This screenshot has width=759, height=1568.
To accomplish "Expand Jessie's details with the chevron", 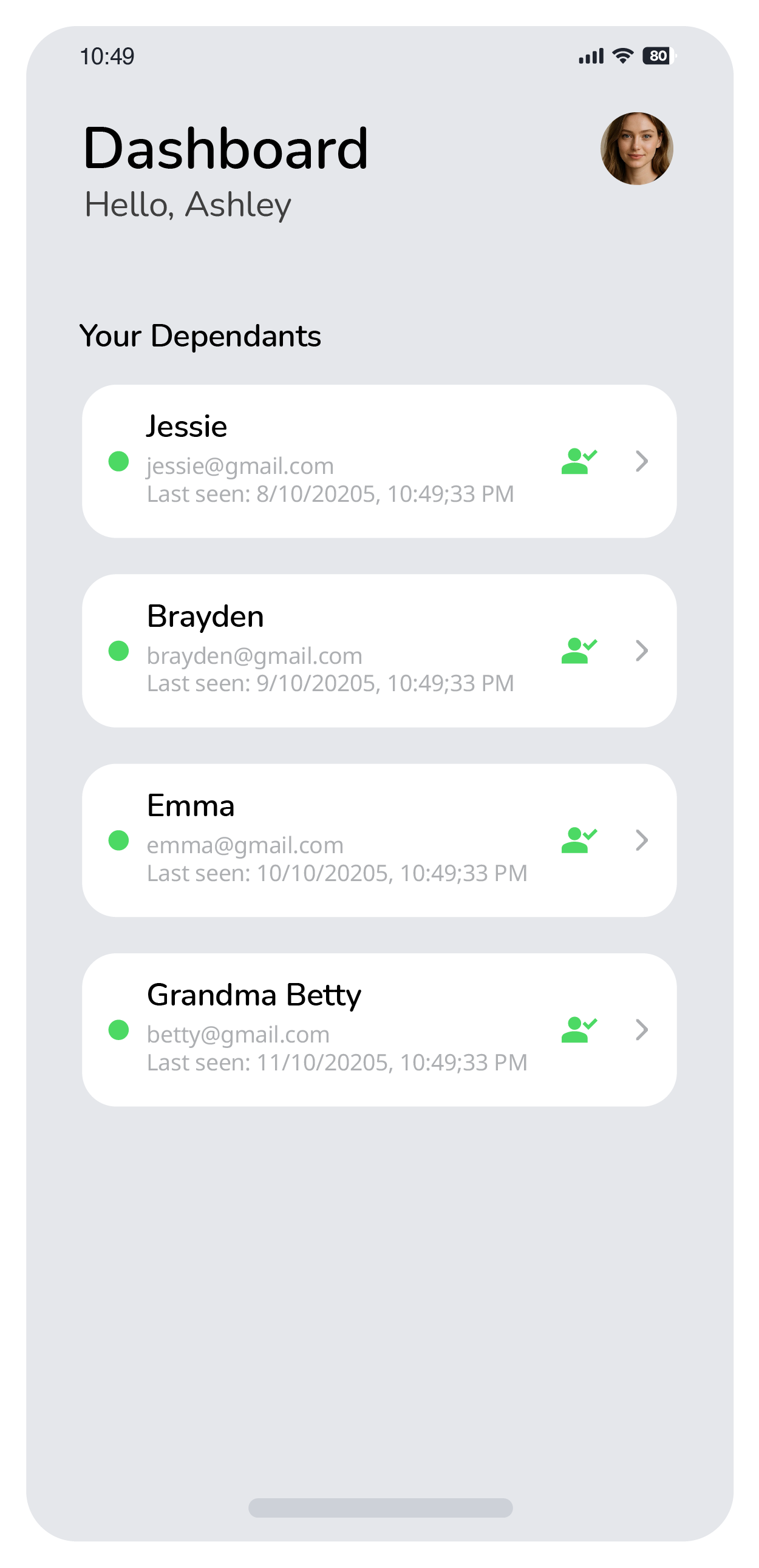I will [x=641, y=461].
